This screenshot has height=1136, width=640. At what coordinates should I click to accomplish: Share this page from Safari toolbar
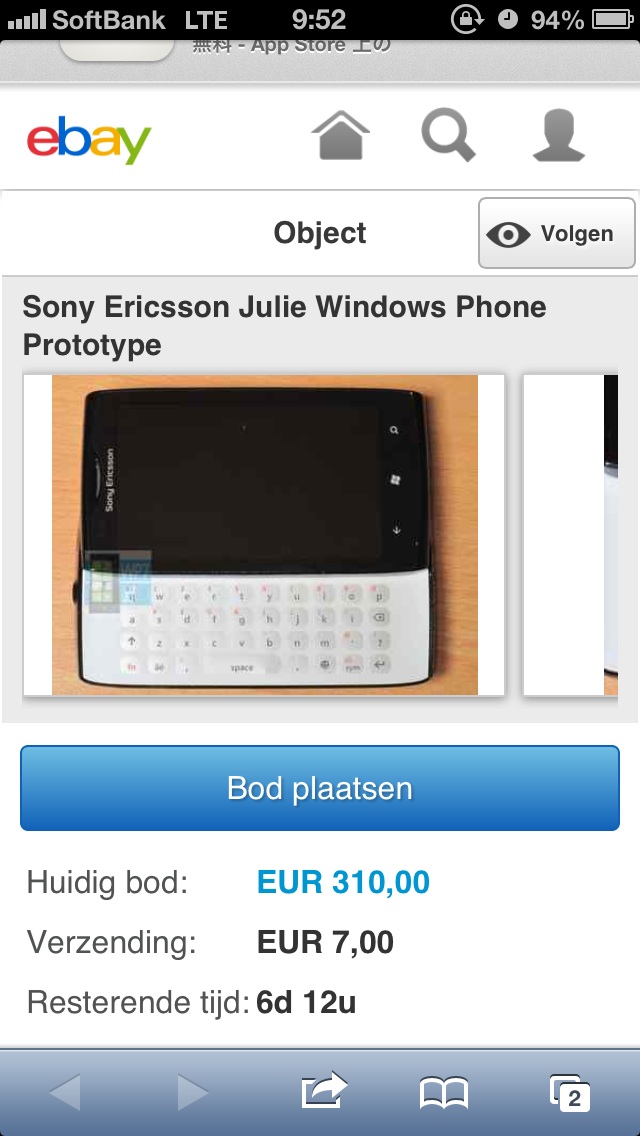click(x=324, y=1092)
